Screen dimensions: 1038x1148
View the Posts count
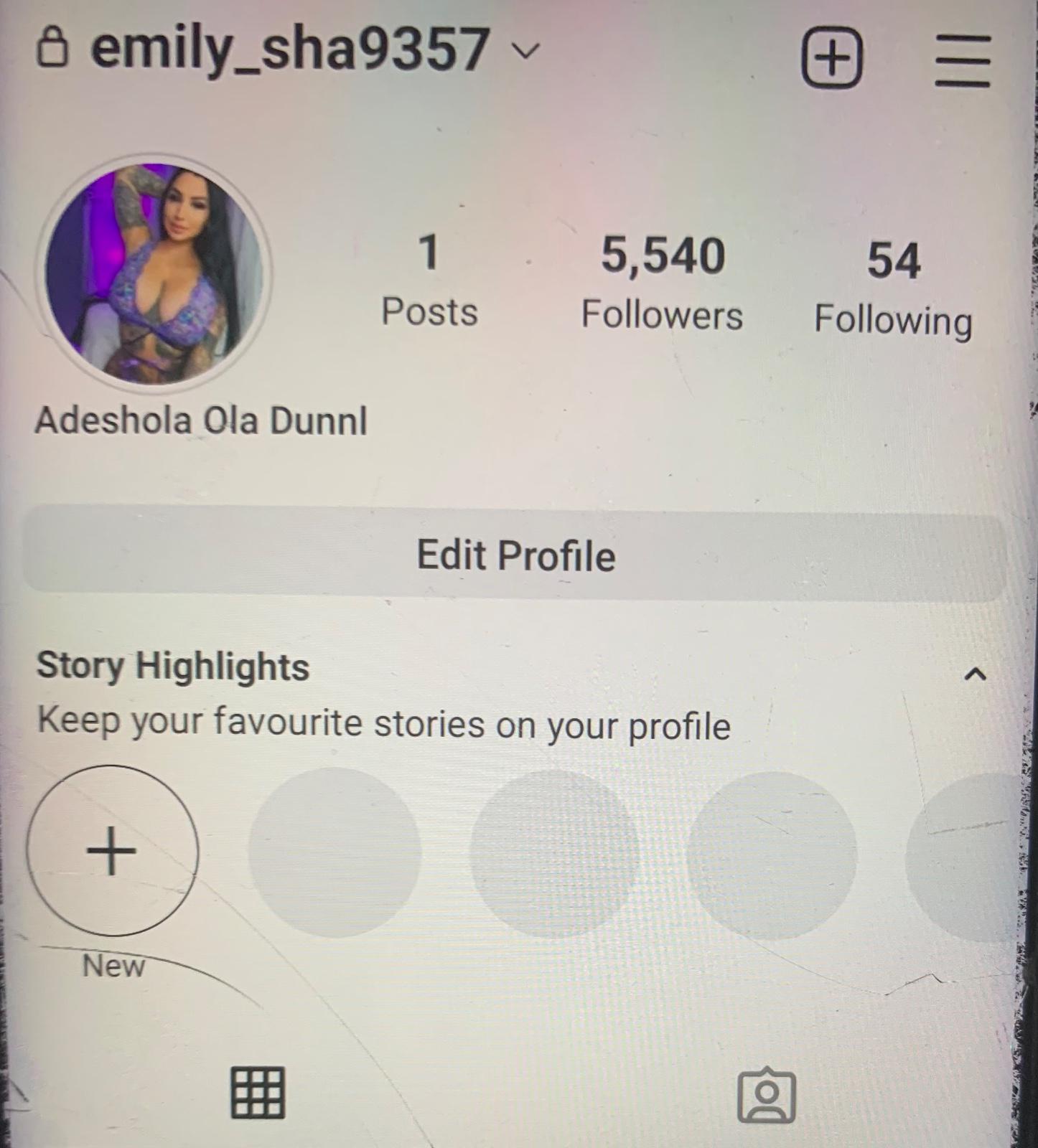pos(429,281)
